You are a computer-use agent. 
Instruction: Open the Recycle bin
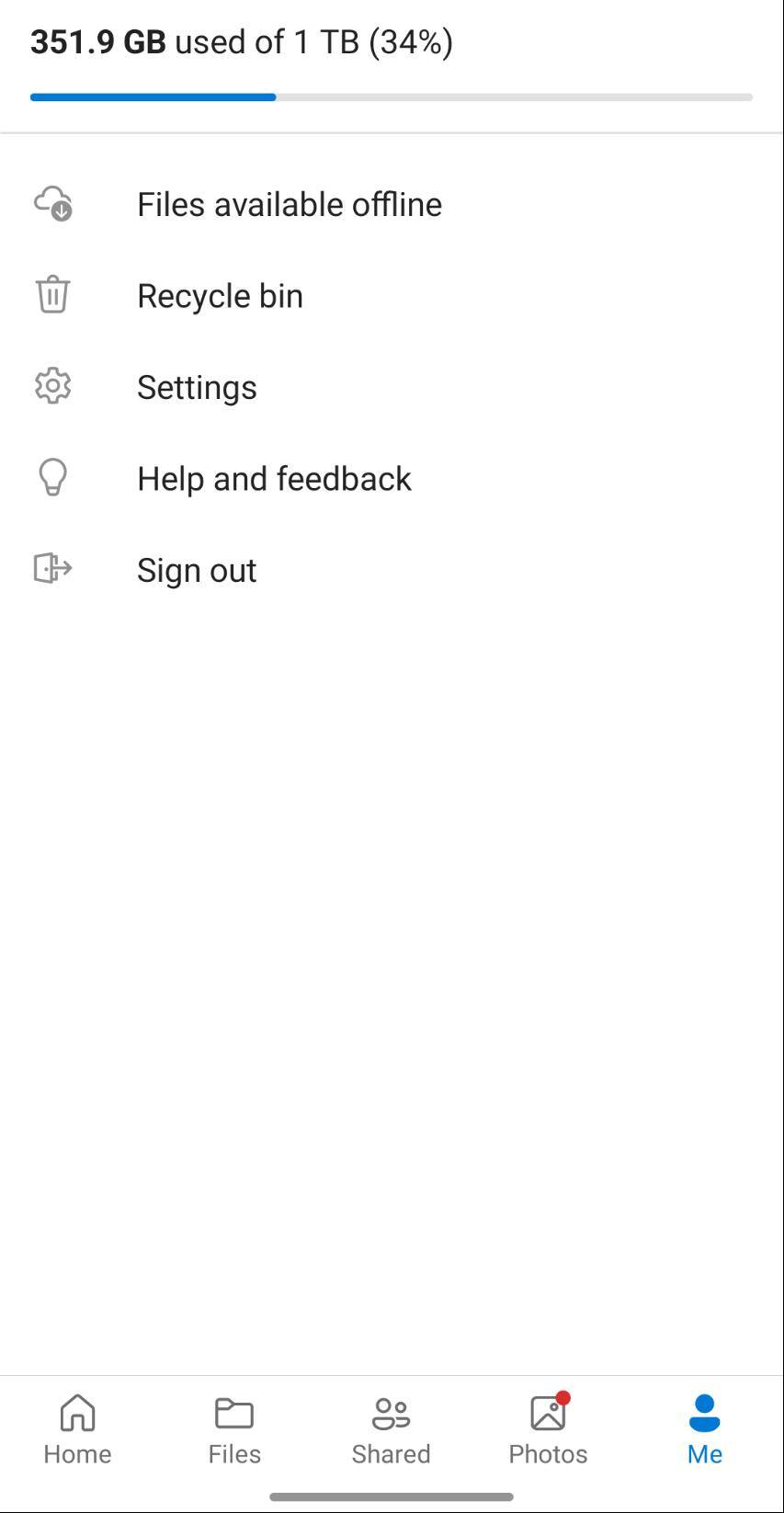220,296
